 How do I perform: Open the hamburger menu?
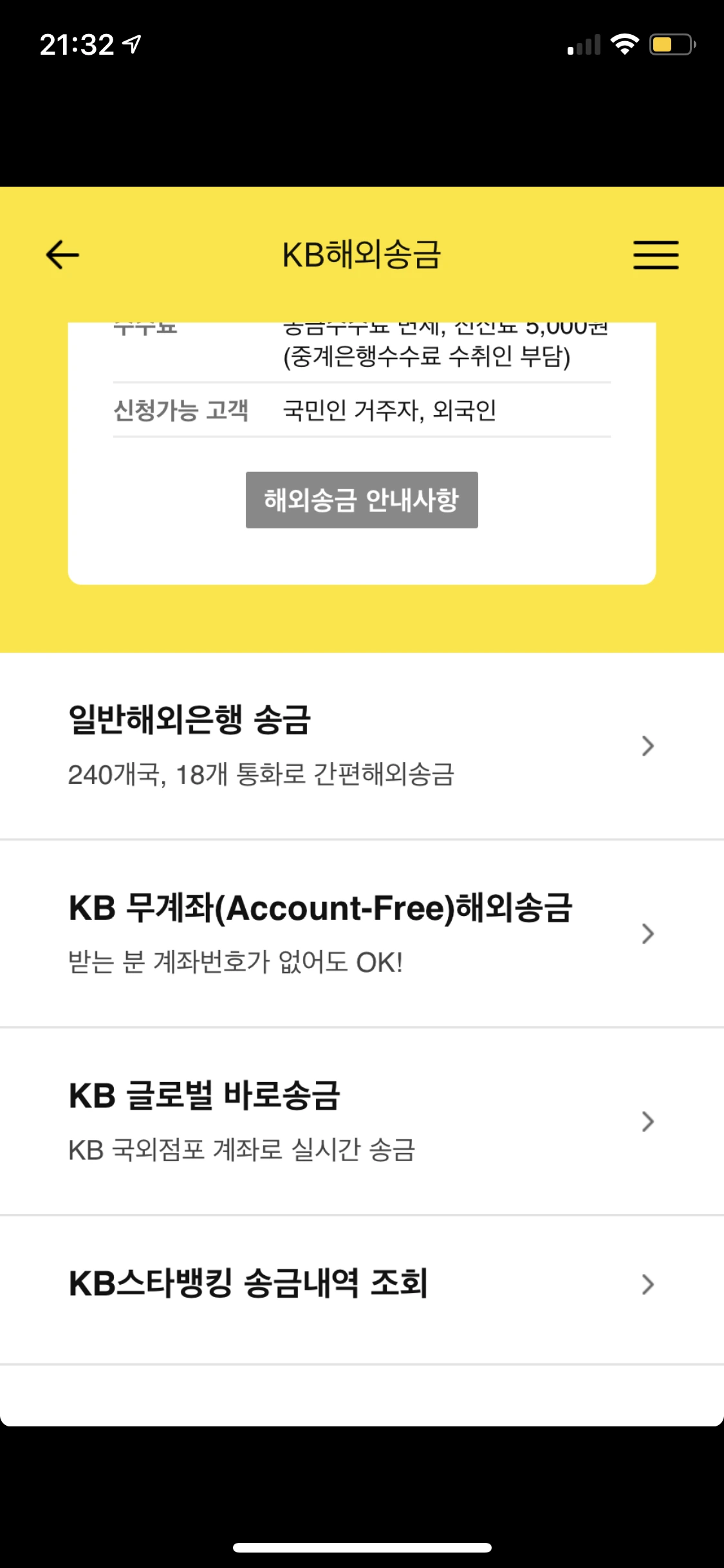tap(656, 255)
